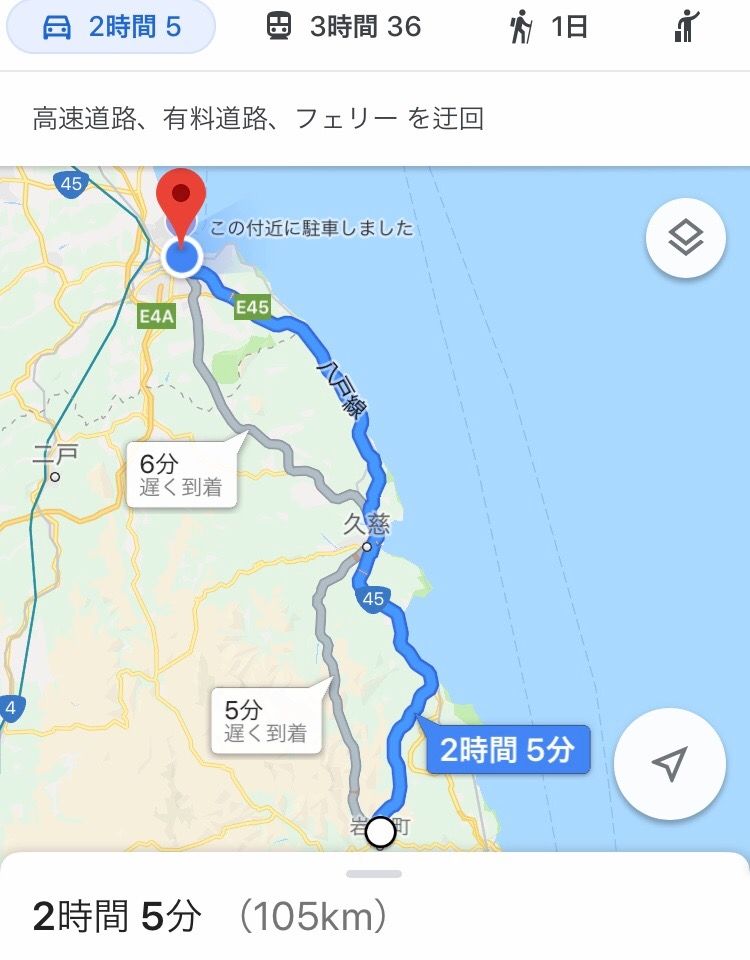Tap the 2時間 5分 route label
Image resolution: width=750 pixels, height=960 pixels.
508,749
